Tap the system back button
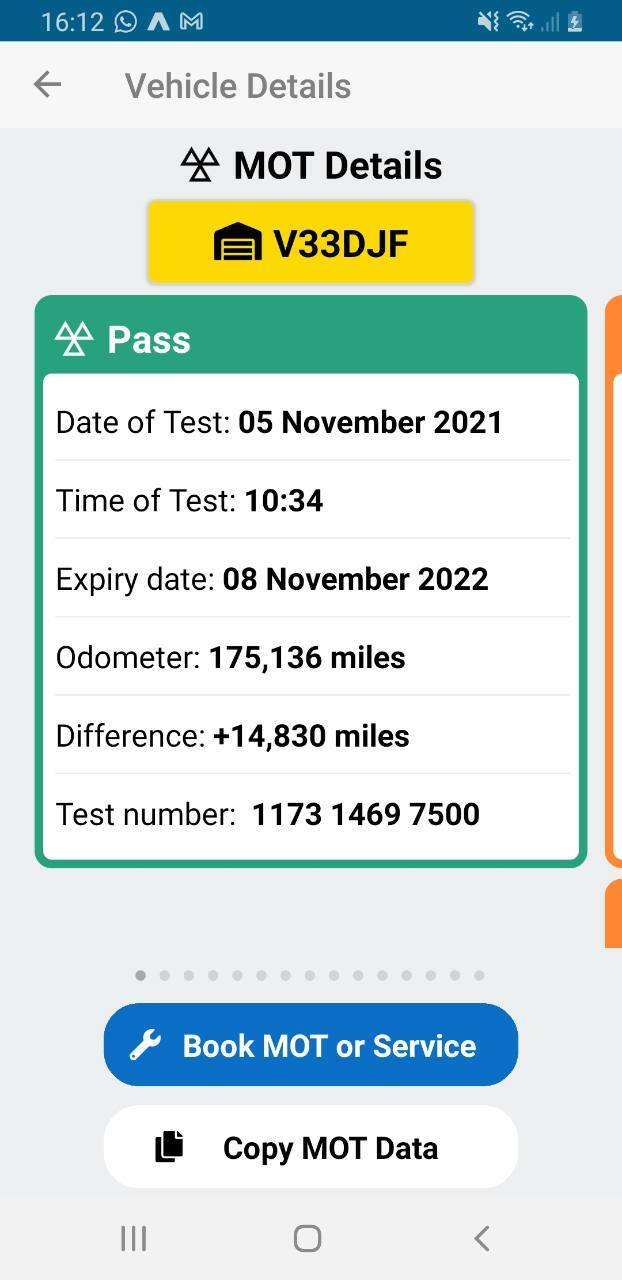The height and width of the screenshot is (1280, 622). [482, 1238]
